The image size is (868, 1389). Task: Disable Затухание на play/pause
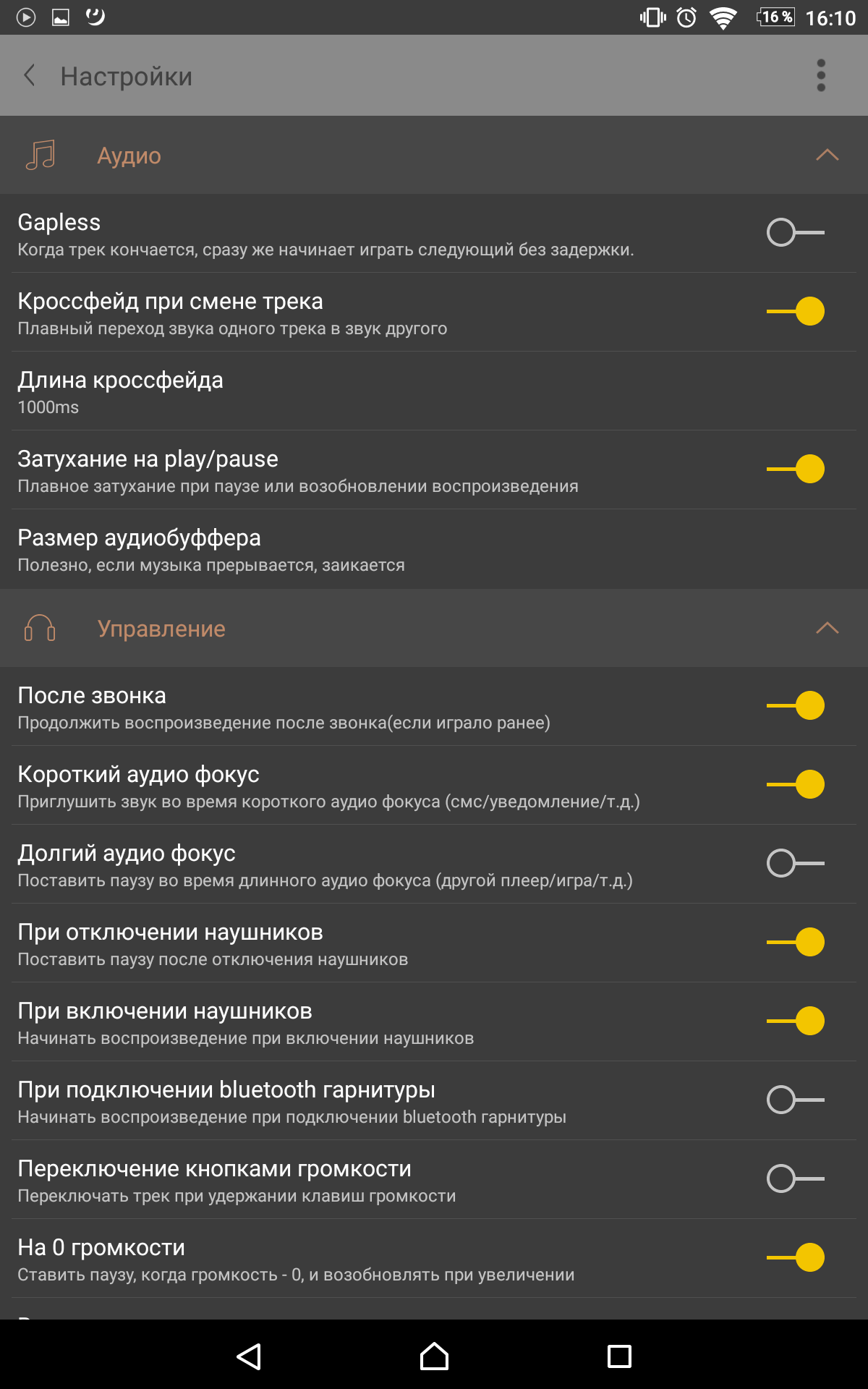pyautogui.click(x=795, y=470)
